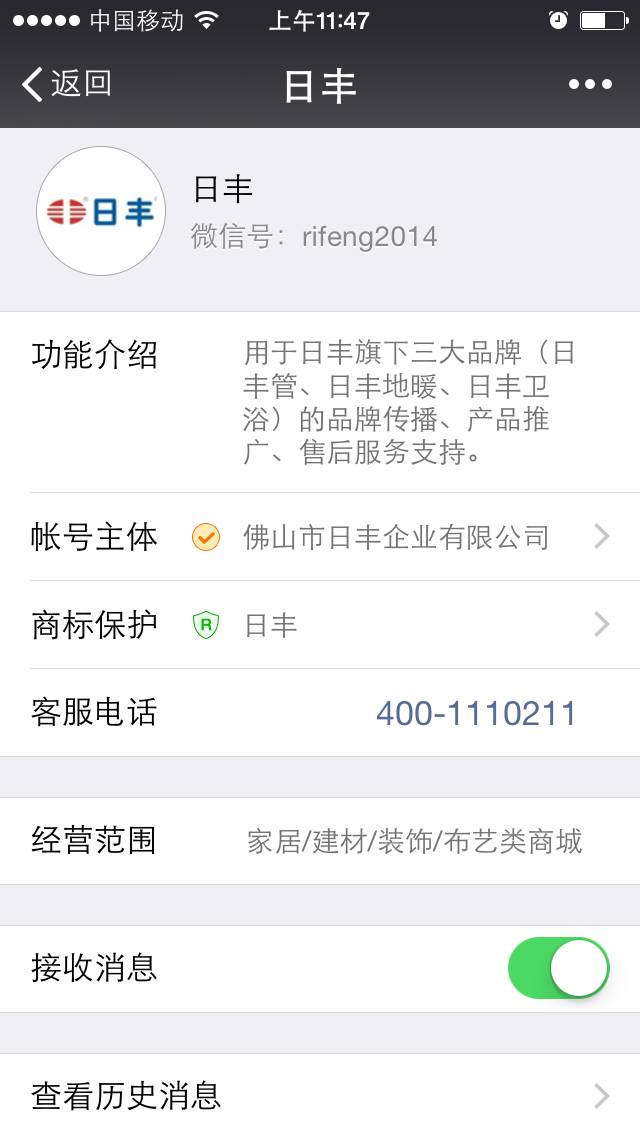Screen dimensions: 640x1136
Task: Open 商标保护 trademark row
Action: tap(320, 625)
